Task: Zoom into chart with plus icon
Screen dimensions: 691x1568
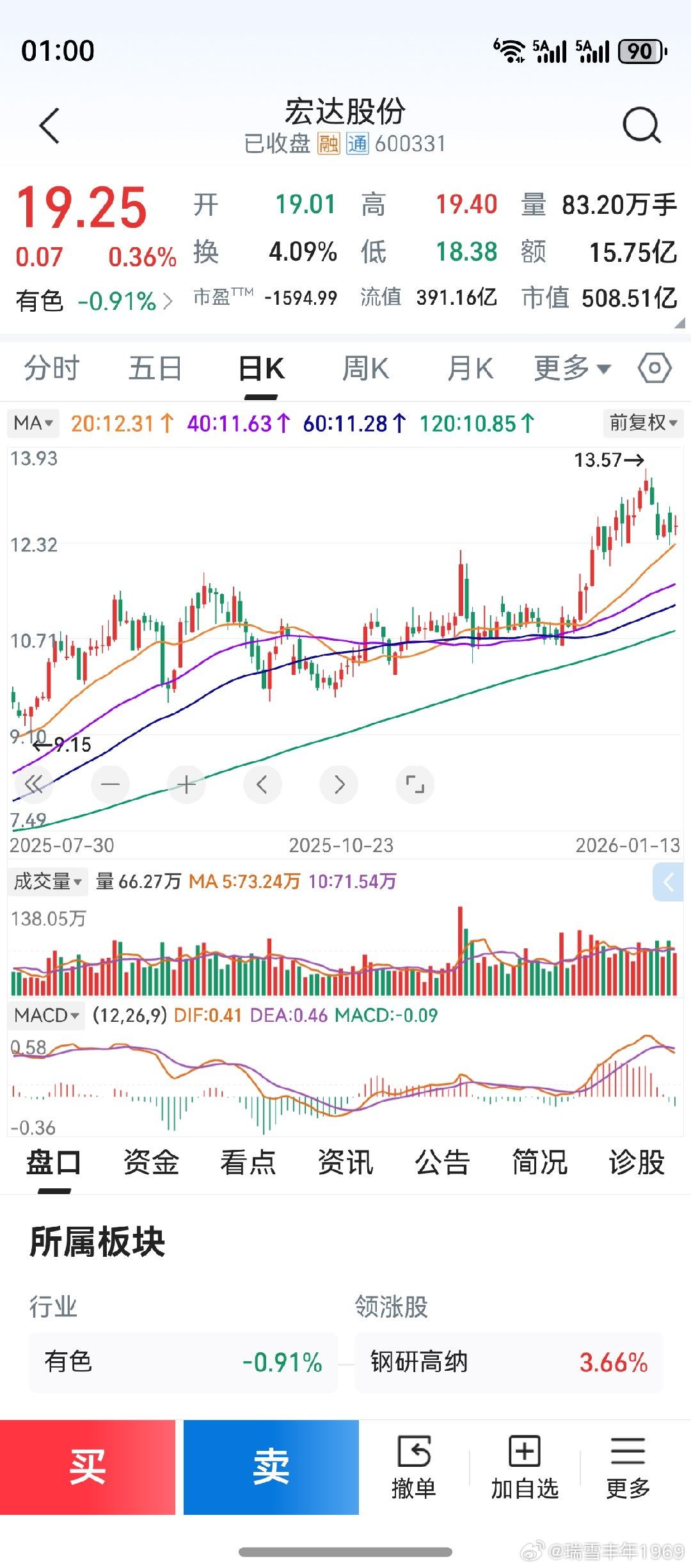Action: pyautogui.click(x=186, y=784)
